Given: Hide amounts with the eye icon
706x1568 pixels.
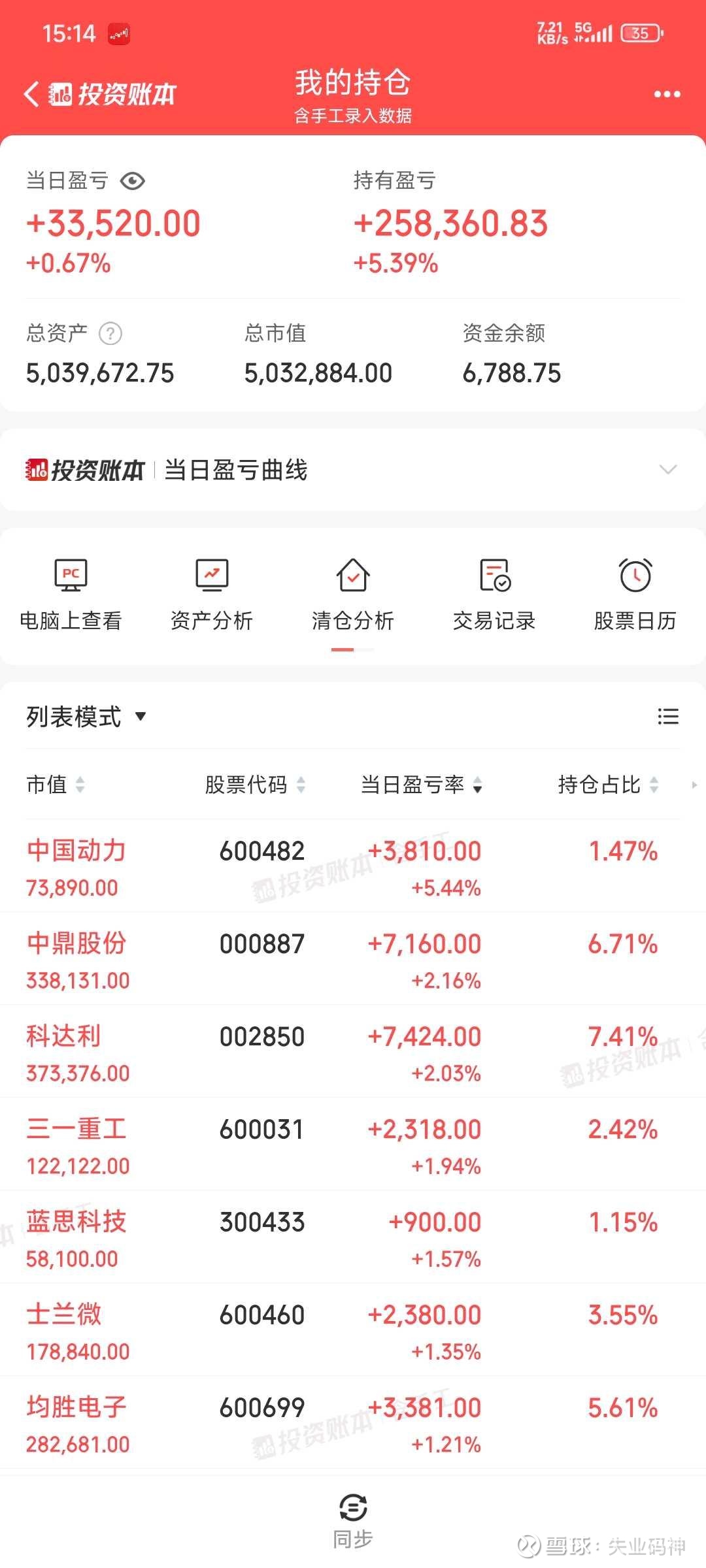Looking at the screenshot, I should 133,181.
